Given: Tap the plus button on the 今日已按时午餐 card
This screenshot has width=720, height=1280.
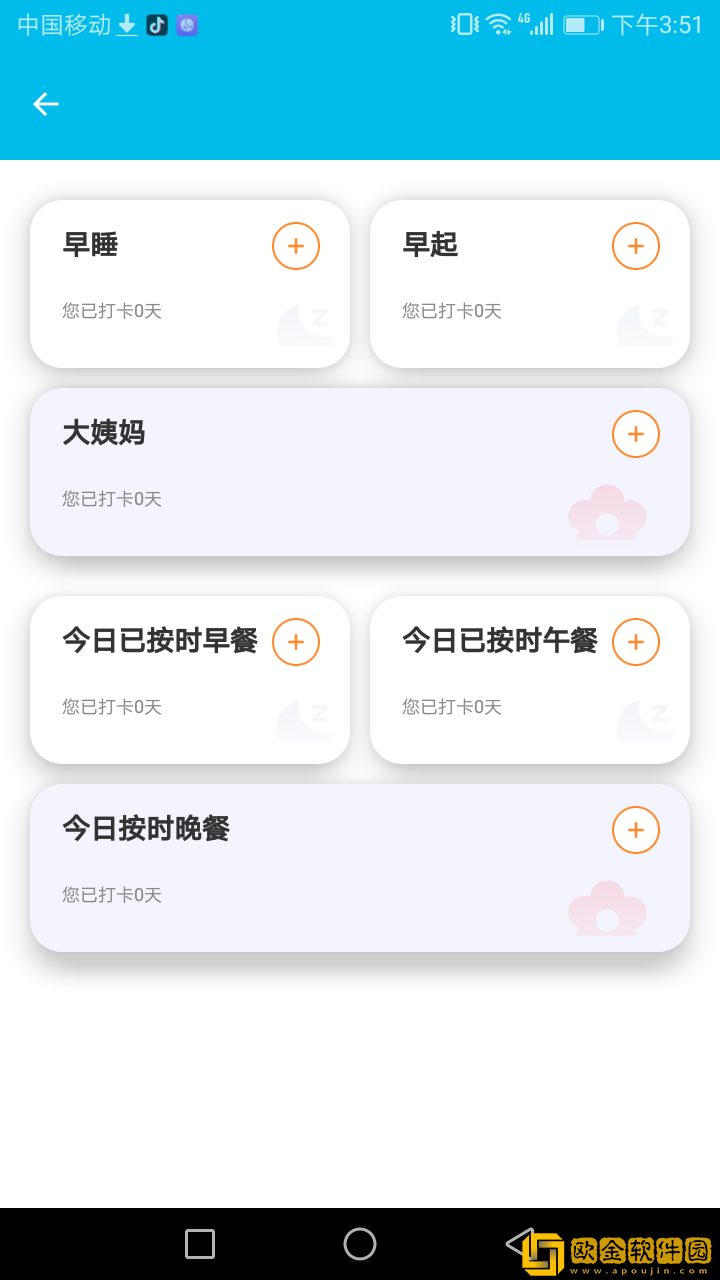Looking at the screenshot, I should coord(635,641).
